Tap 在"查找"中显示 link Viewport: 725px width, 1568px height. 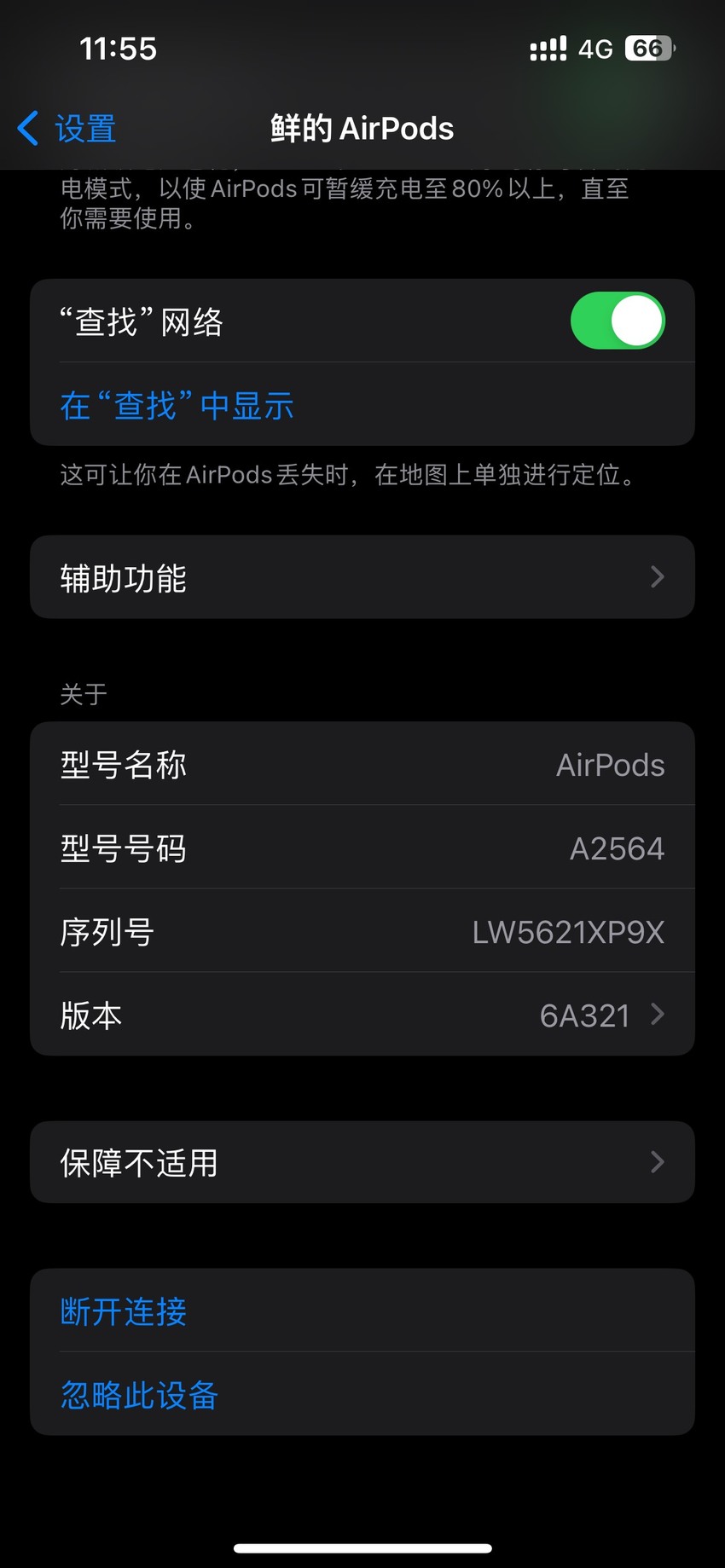tap(177, 406)
